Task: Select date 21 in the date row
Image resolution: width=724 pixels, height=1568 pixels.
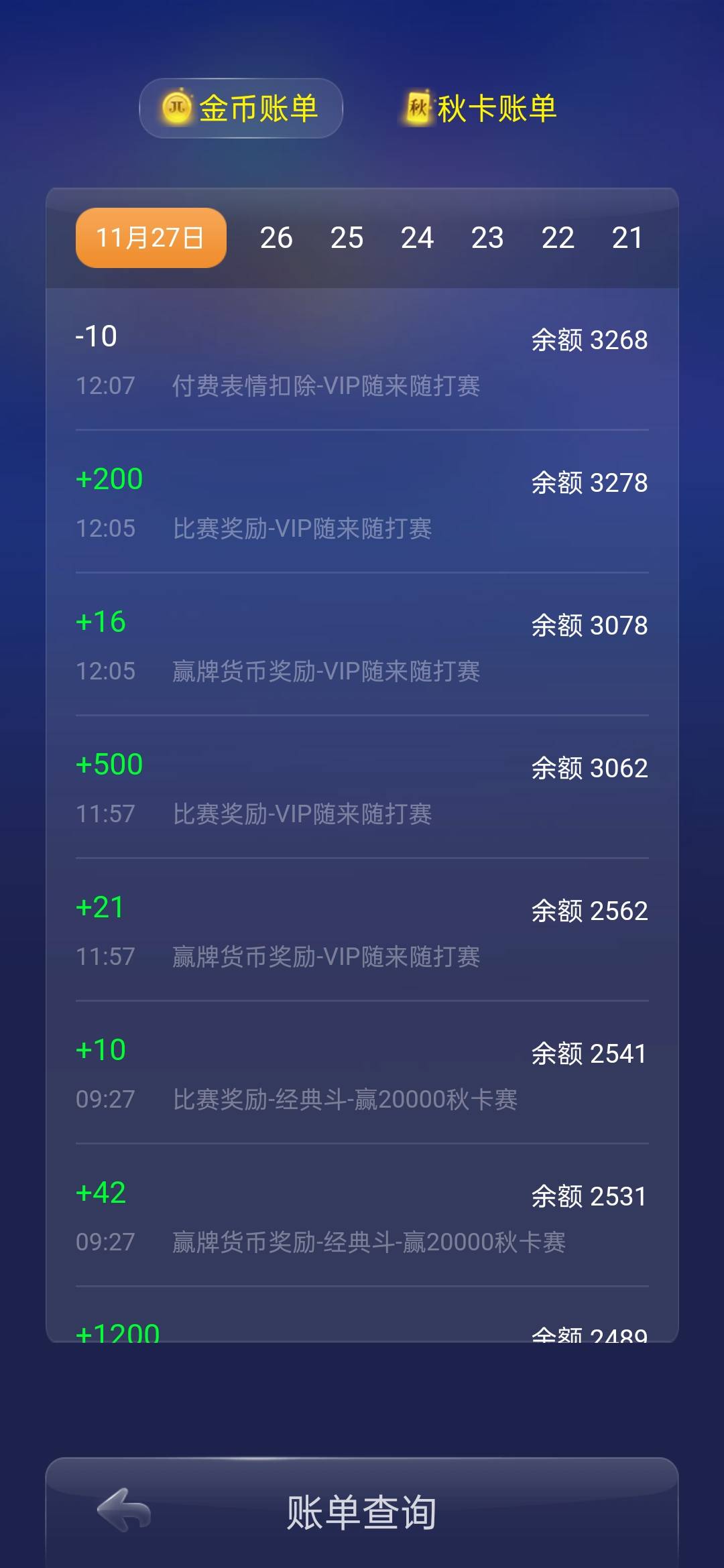Action: (628, 237)
